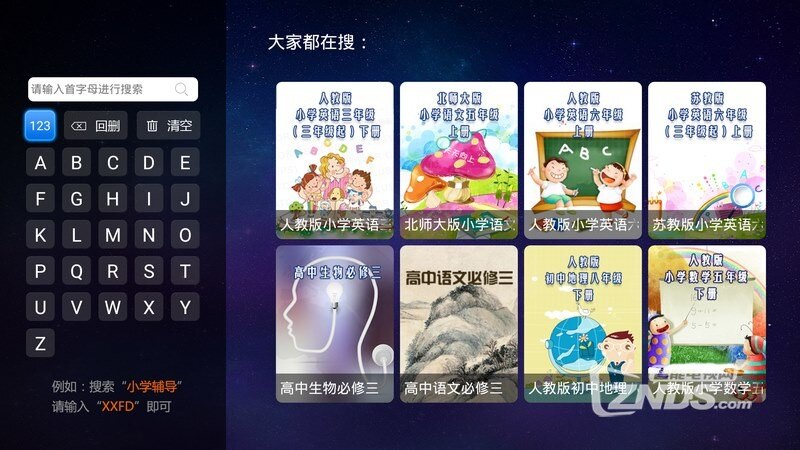Switch keyboard to 123 numeric mode

click(40, 126)
